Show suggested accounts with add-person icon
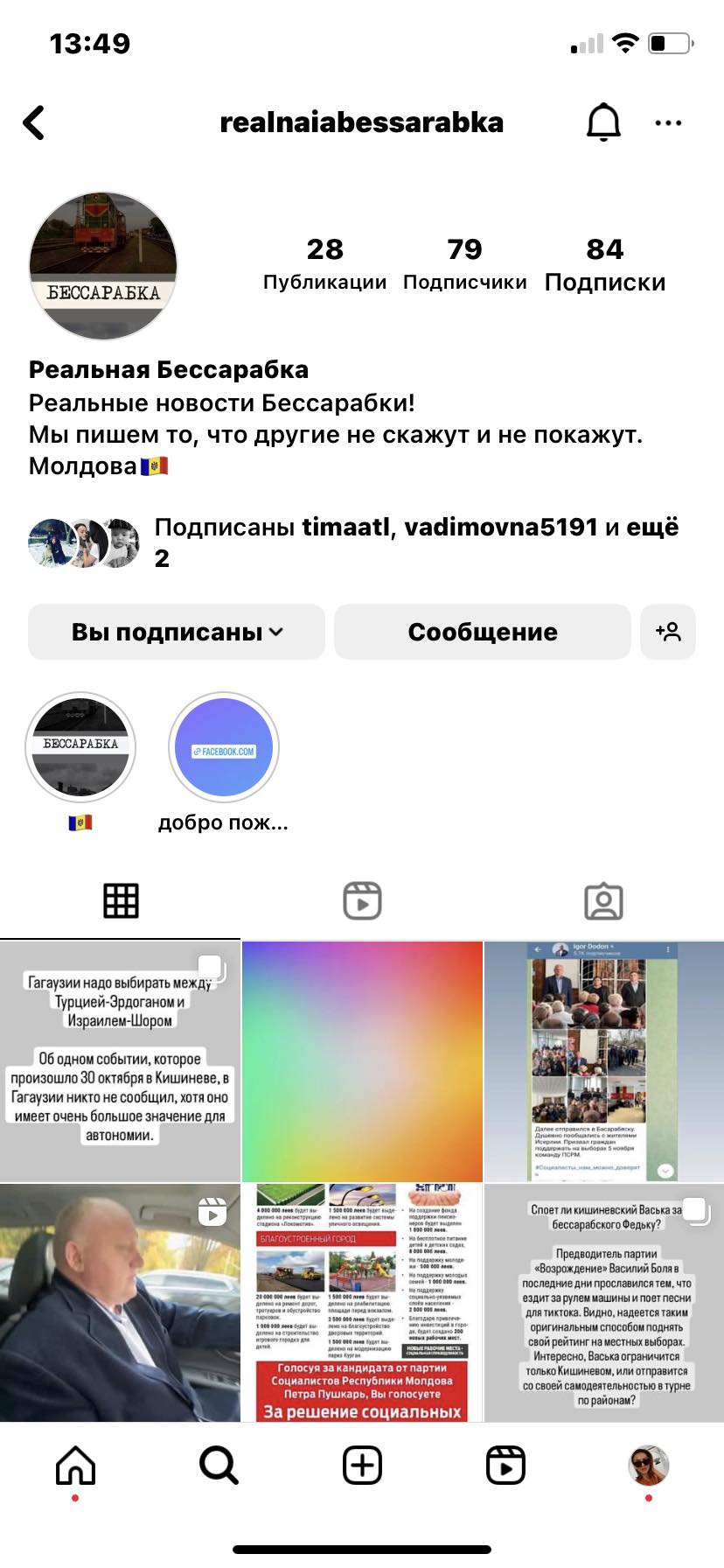 coord(668,632)
